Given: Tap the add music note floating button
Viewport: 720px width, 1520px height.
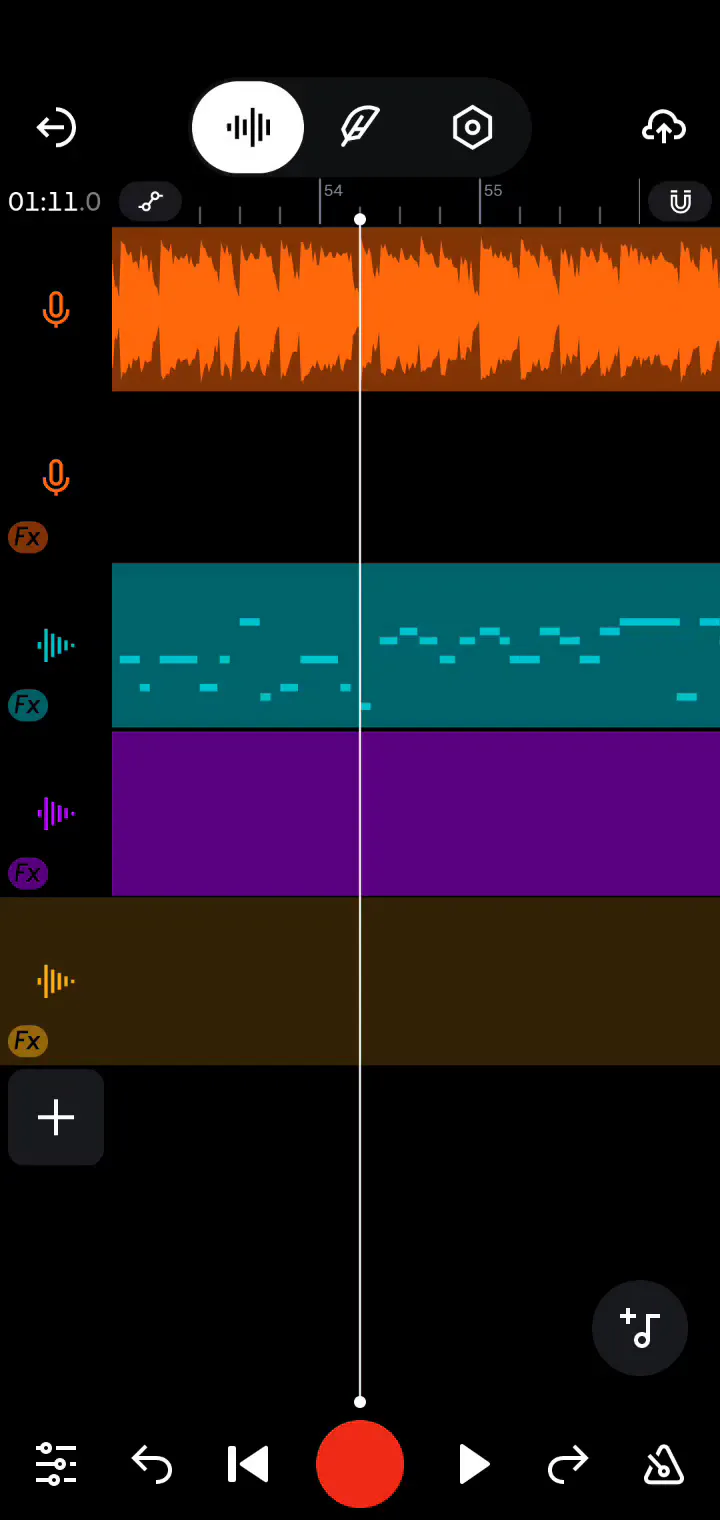Looking at the screenshot, I should [x=640, y=1328].
